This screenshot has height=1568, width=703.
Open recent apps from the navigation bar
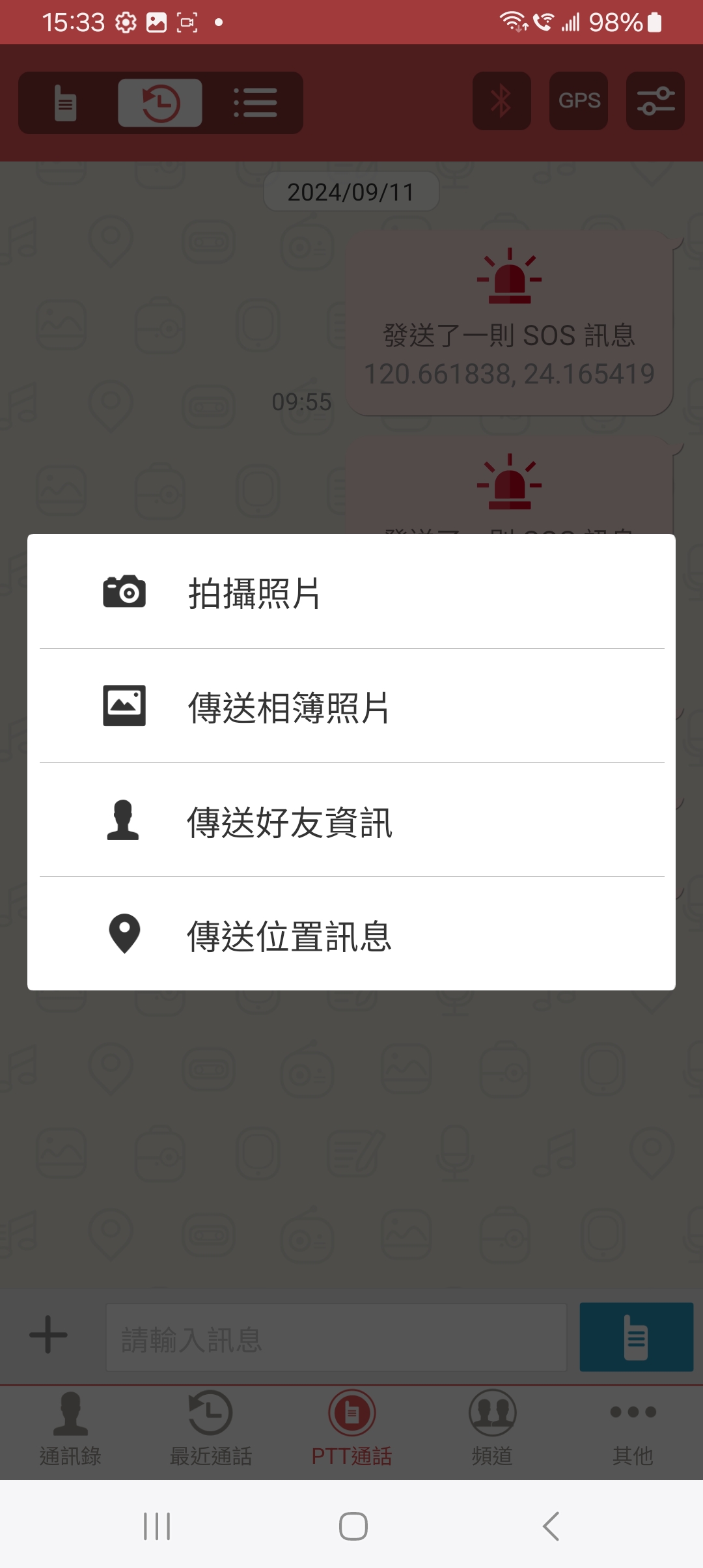(157, 1526)
